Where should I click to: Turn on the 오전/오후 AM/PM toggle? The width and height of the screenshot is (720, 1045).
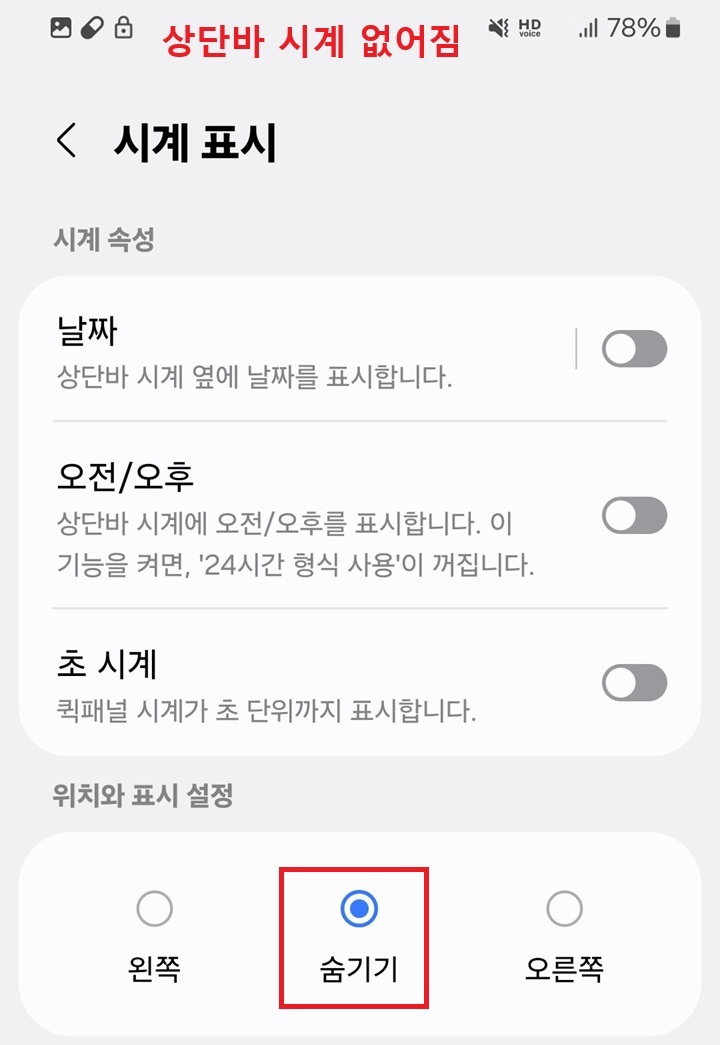[634, 516]
